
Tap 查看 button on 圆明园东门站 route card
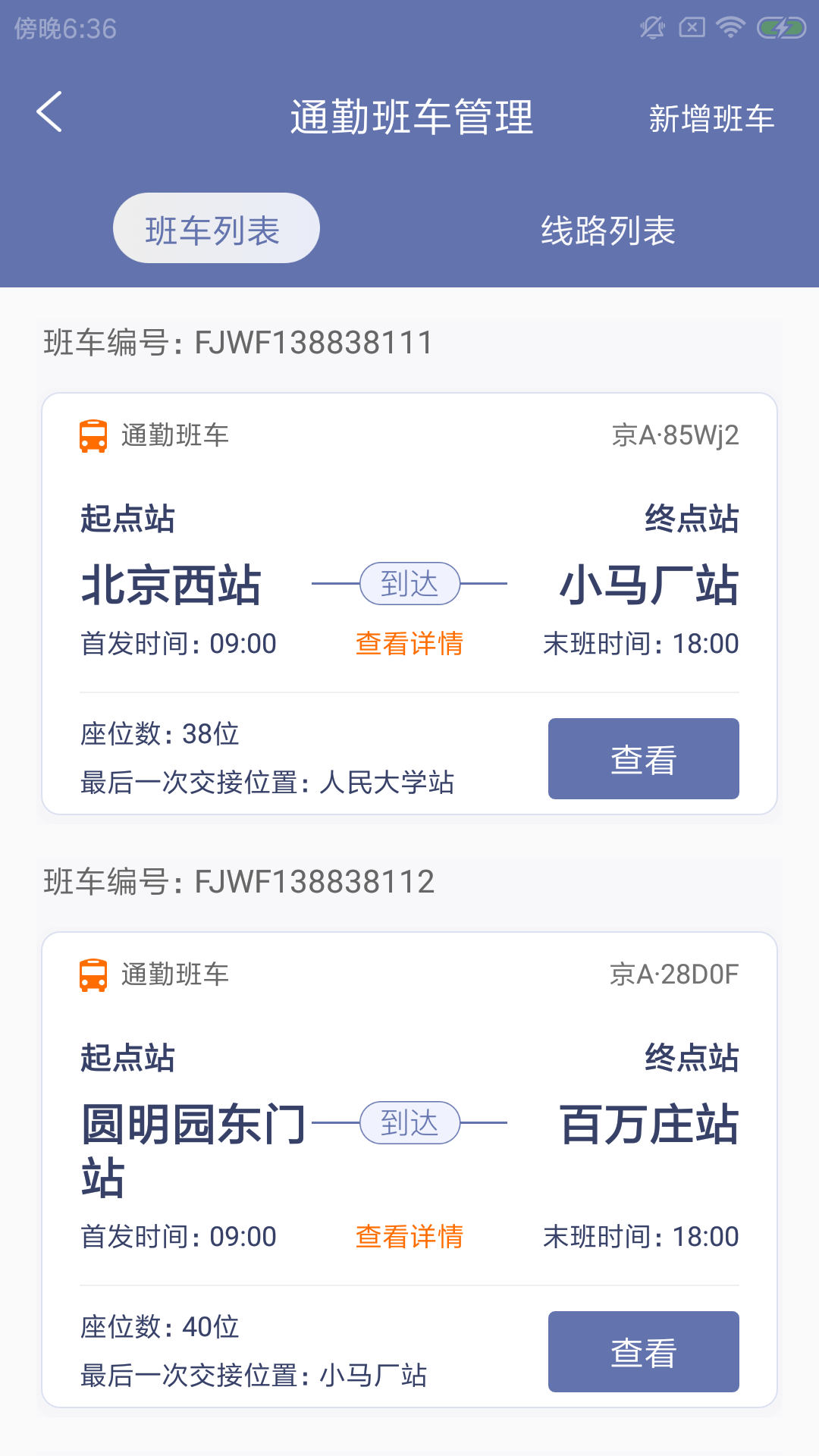pyautogui.click(x=643, y=1351)
